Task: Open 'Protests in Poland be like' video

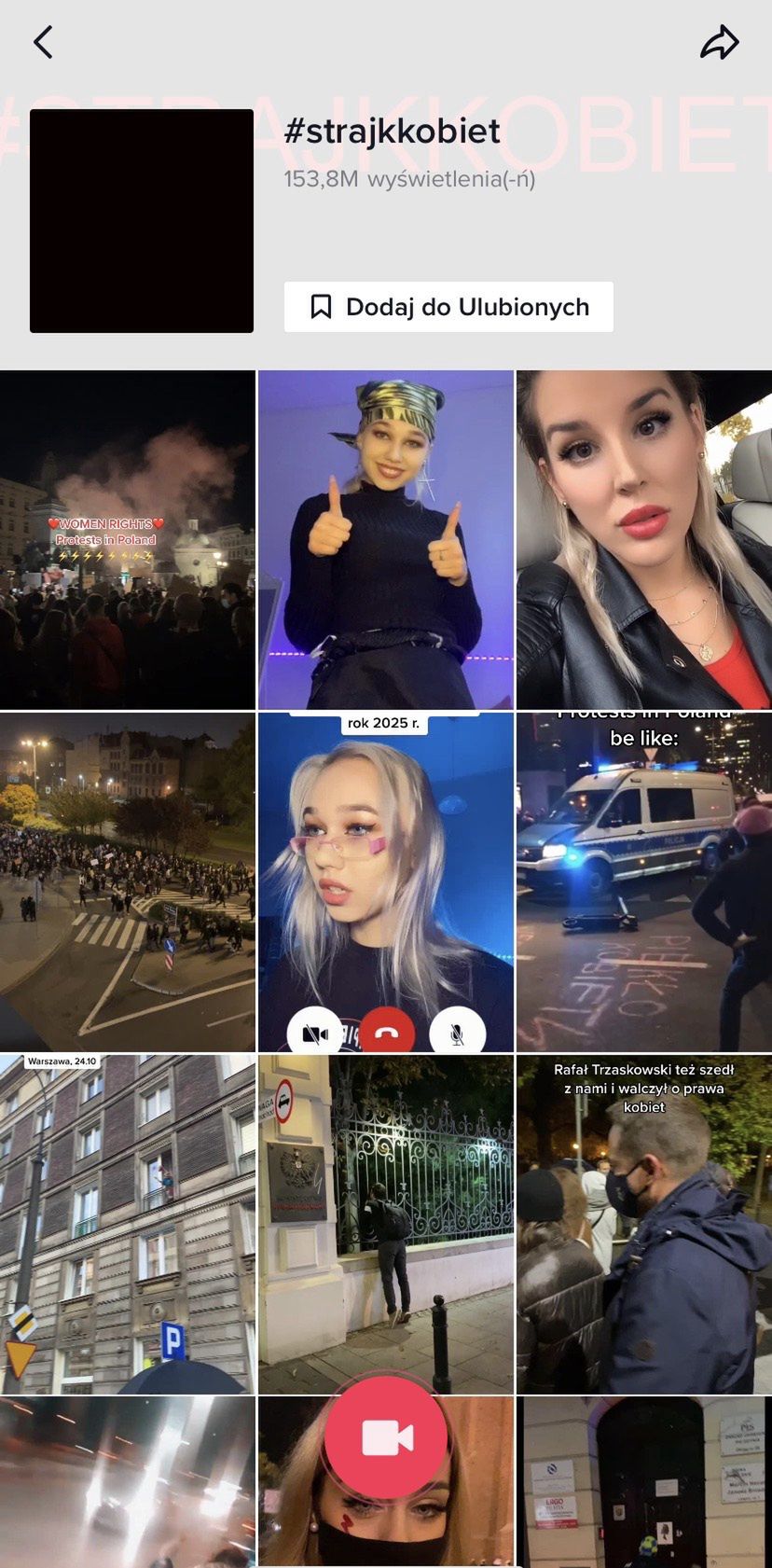Action: point(643,881)
